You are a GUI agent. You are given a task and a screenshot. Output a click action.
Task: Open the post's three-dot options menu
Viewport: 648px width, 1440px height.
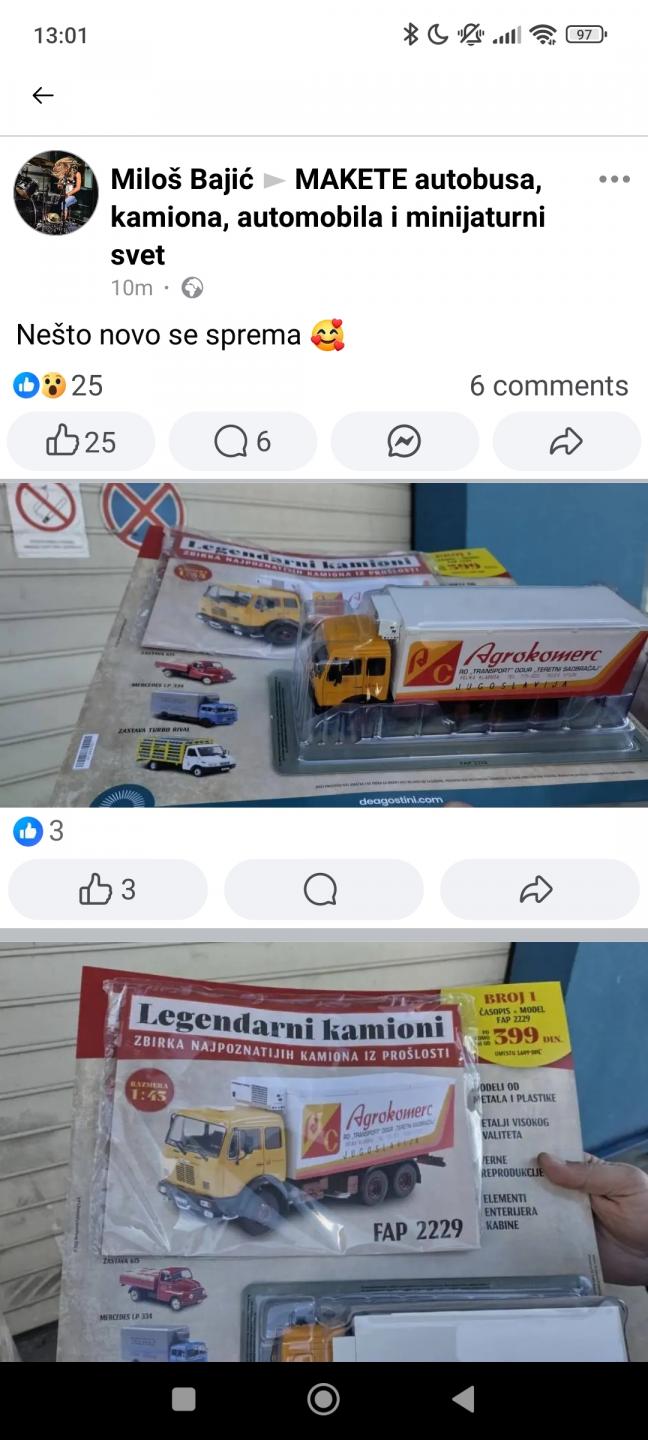pyautogui.click(x=614, y=180)
